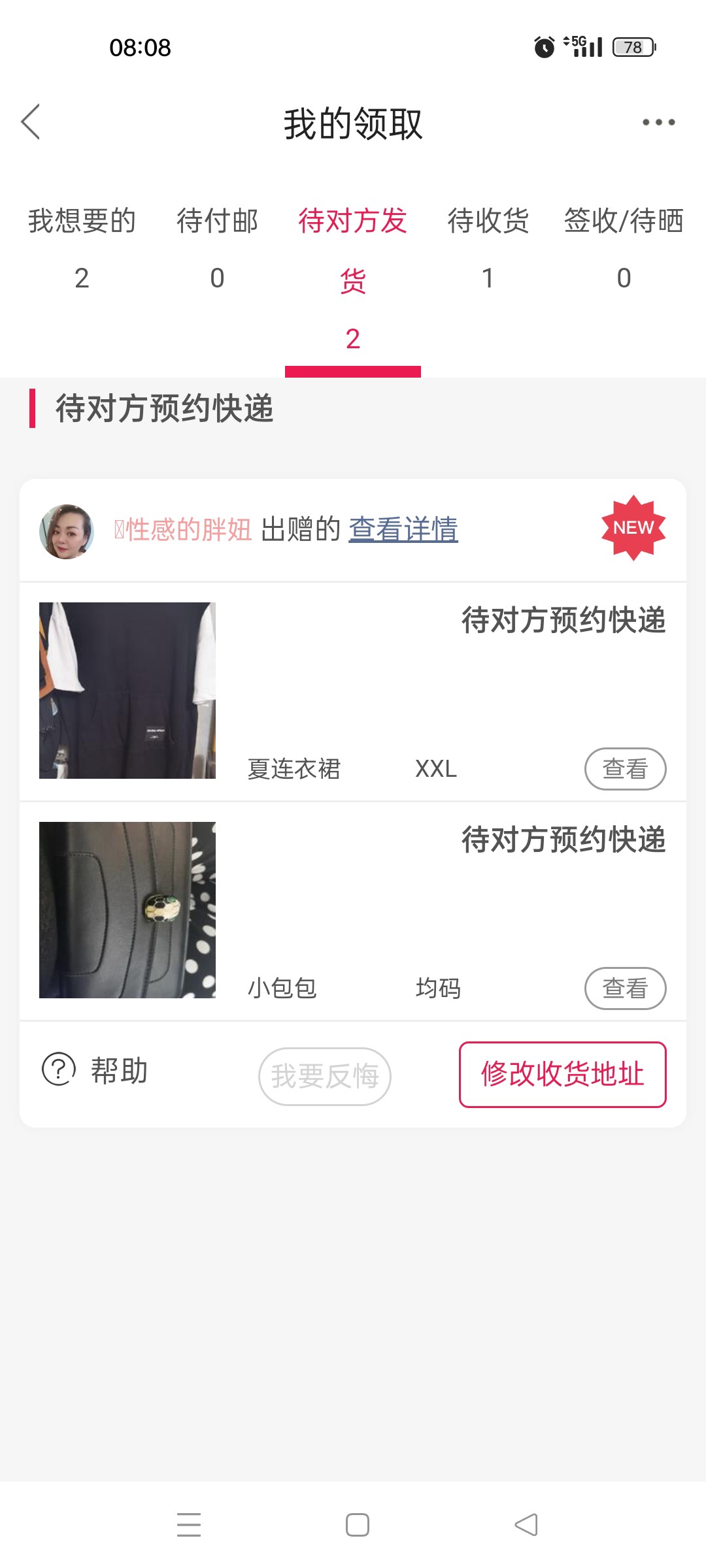This screenshot has width=706, height=1568.
Task: Tap 修改收货地址 to edit shipping address
Action: pos(562,1075)
